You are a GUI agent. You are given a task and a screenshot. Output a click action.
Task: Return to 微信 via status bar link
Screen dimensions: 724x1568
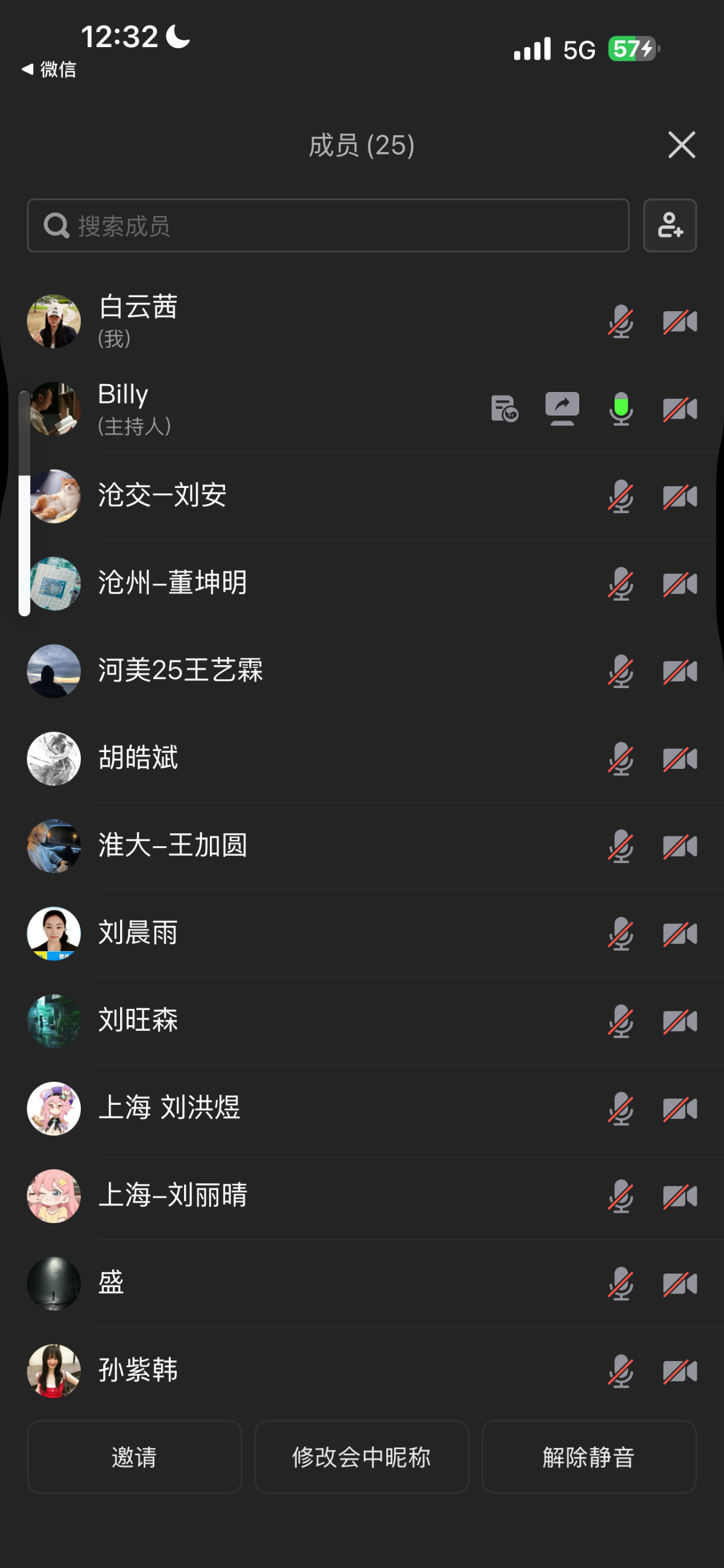click(x=49, y=69)
